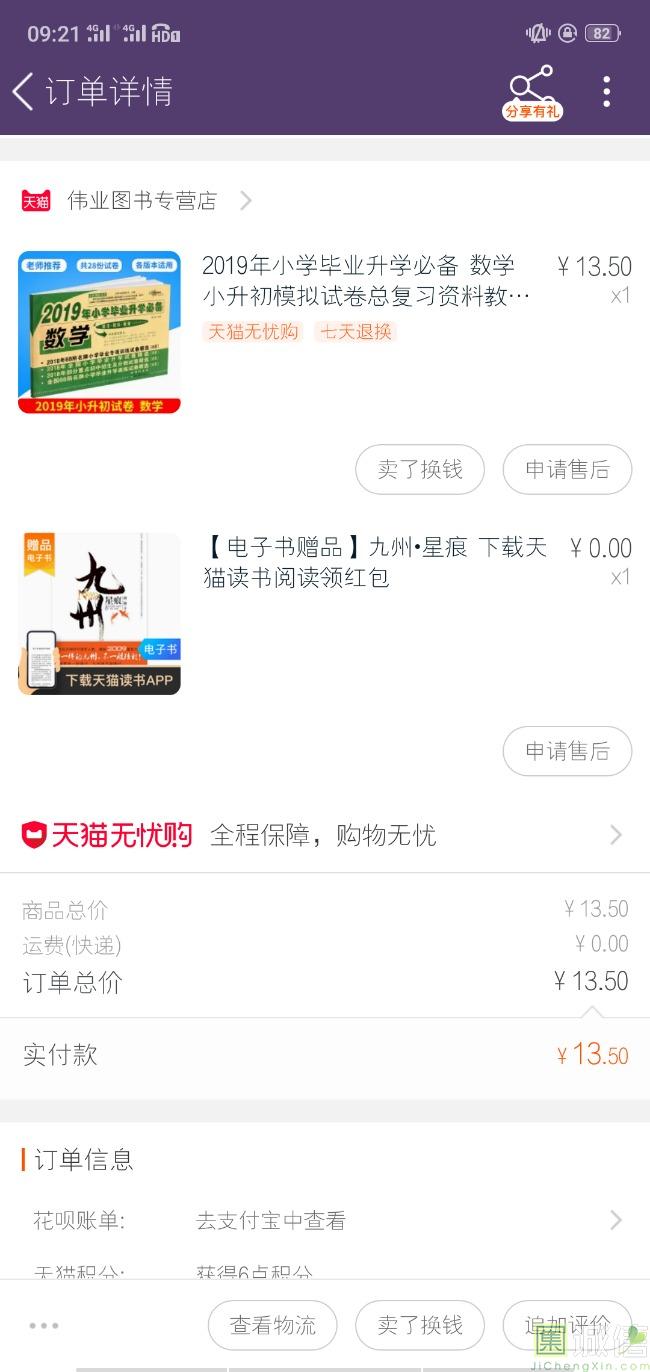This screenshot has height=1372, width=650.
Task: Open the 九州·星痕 e-book gift item
Action: click(x=375, y=563)
